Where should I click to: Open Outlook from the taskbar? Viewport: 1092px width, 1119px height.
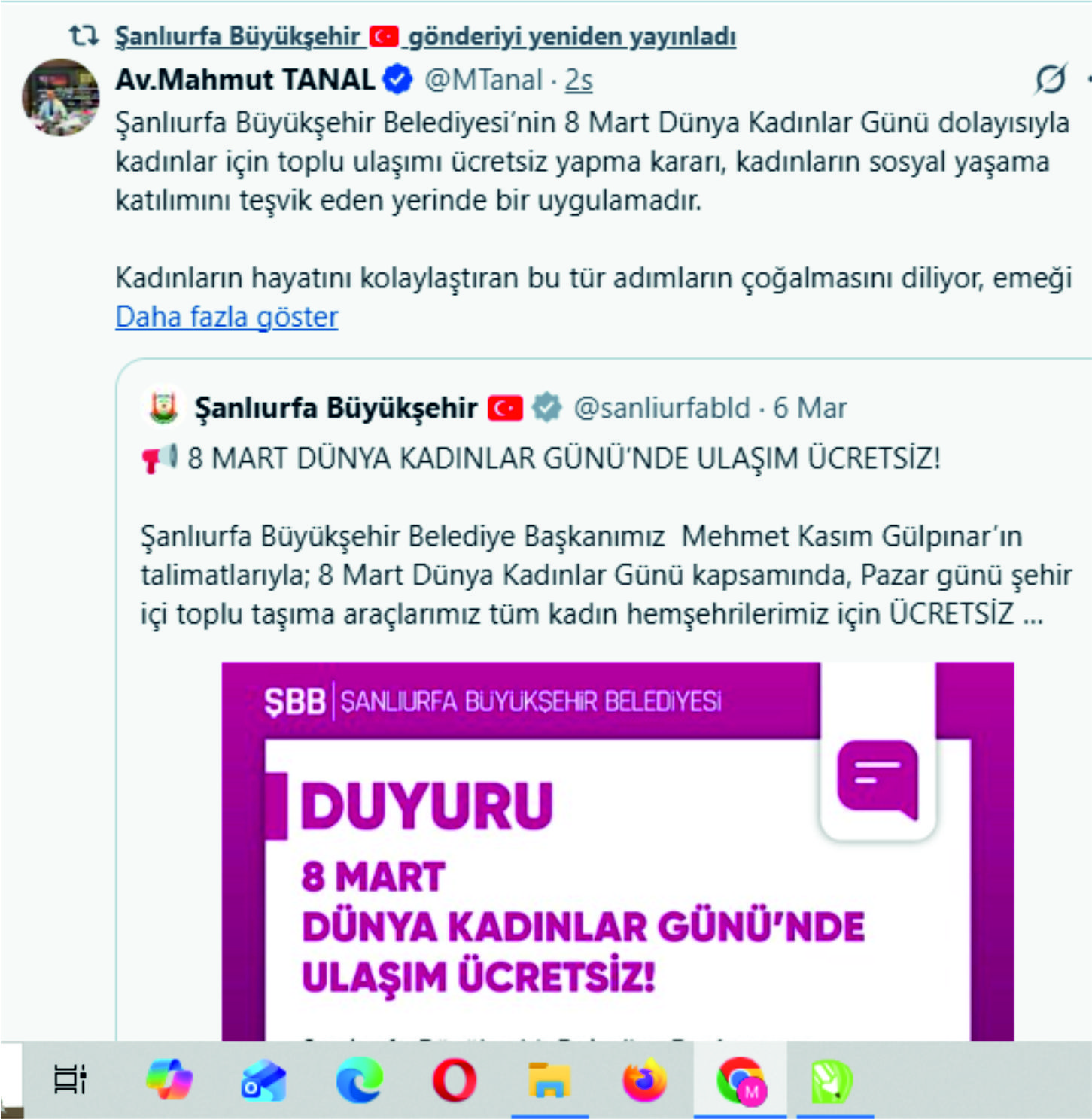(x=263, y=1081)
